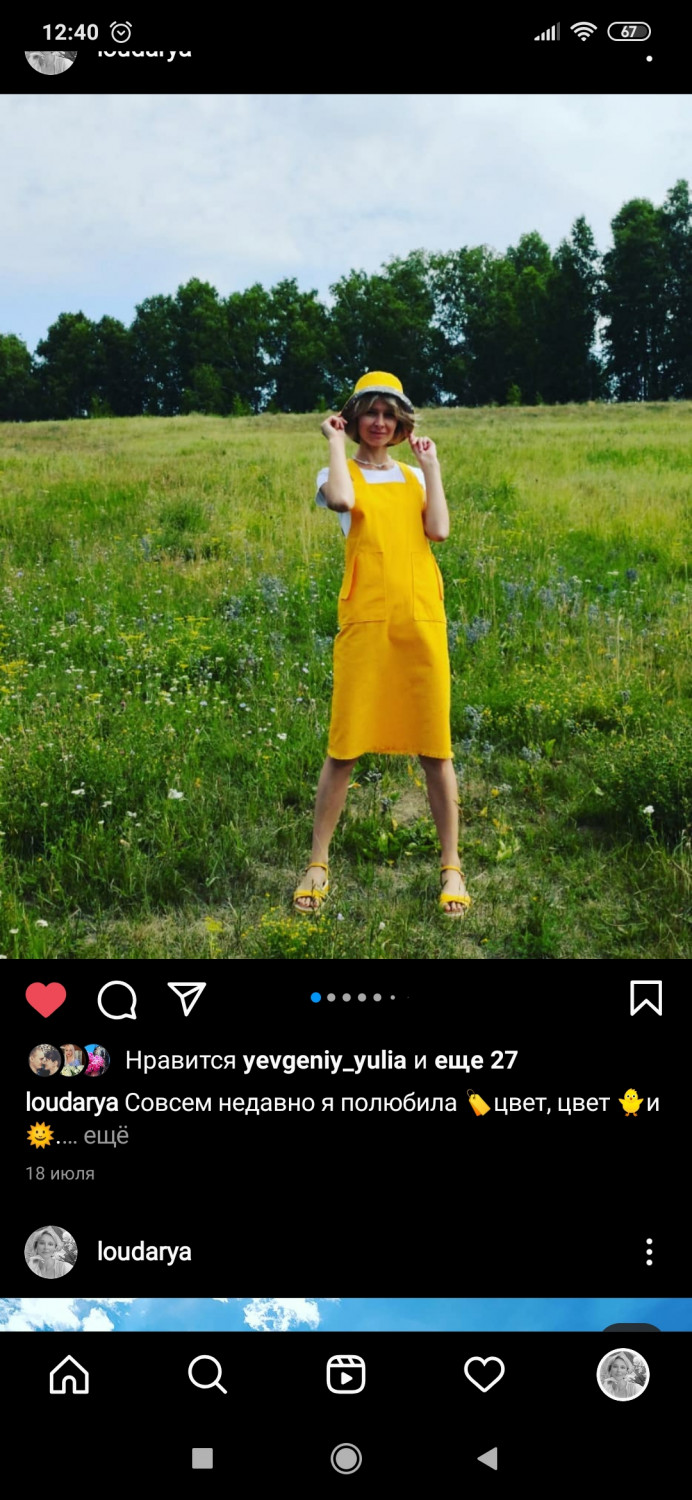The width and height of the screenshot is (692, 1500).
Task: Open comments on the yellow dress post
Action: coord(117,999)
